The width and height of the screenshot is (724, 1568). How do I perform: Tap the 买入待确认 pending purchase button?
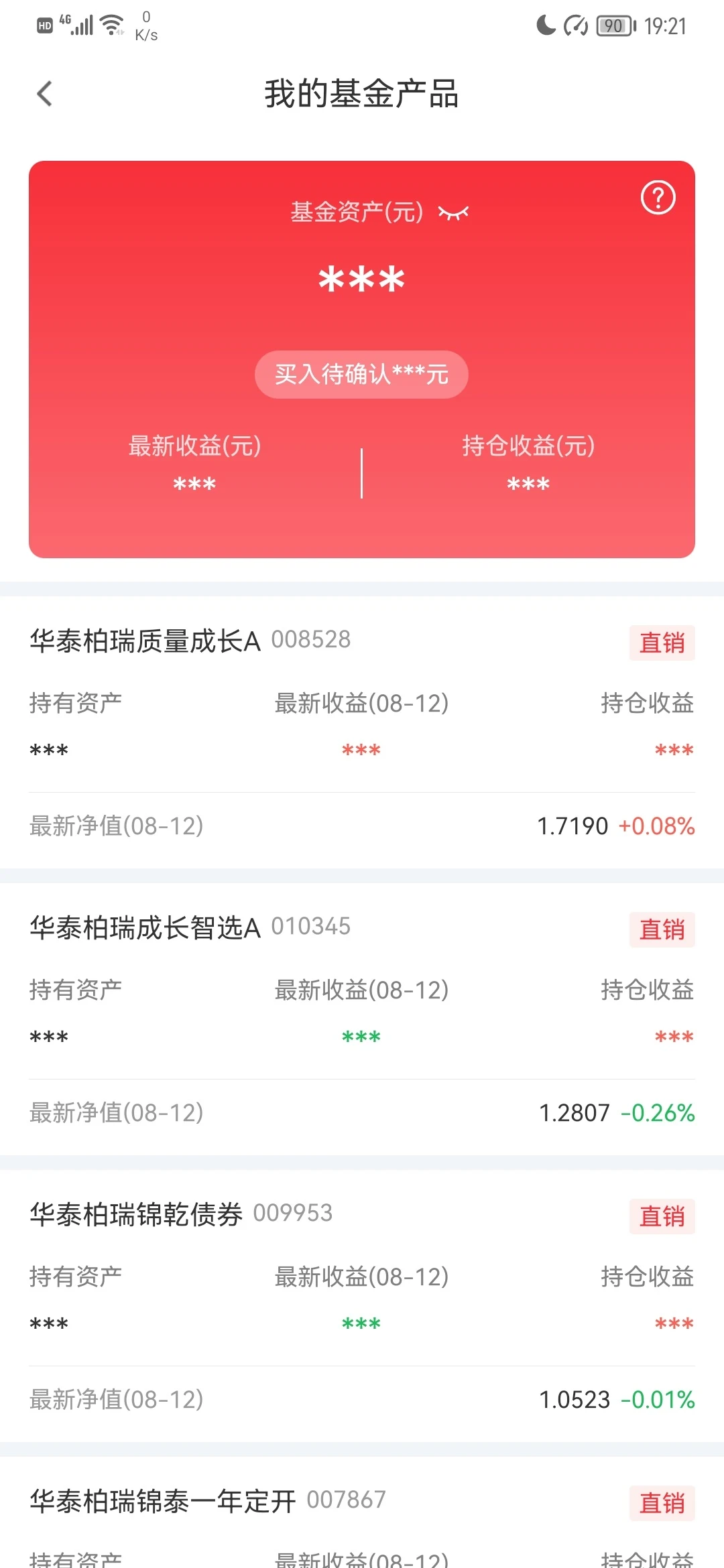point(362,375)
